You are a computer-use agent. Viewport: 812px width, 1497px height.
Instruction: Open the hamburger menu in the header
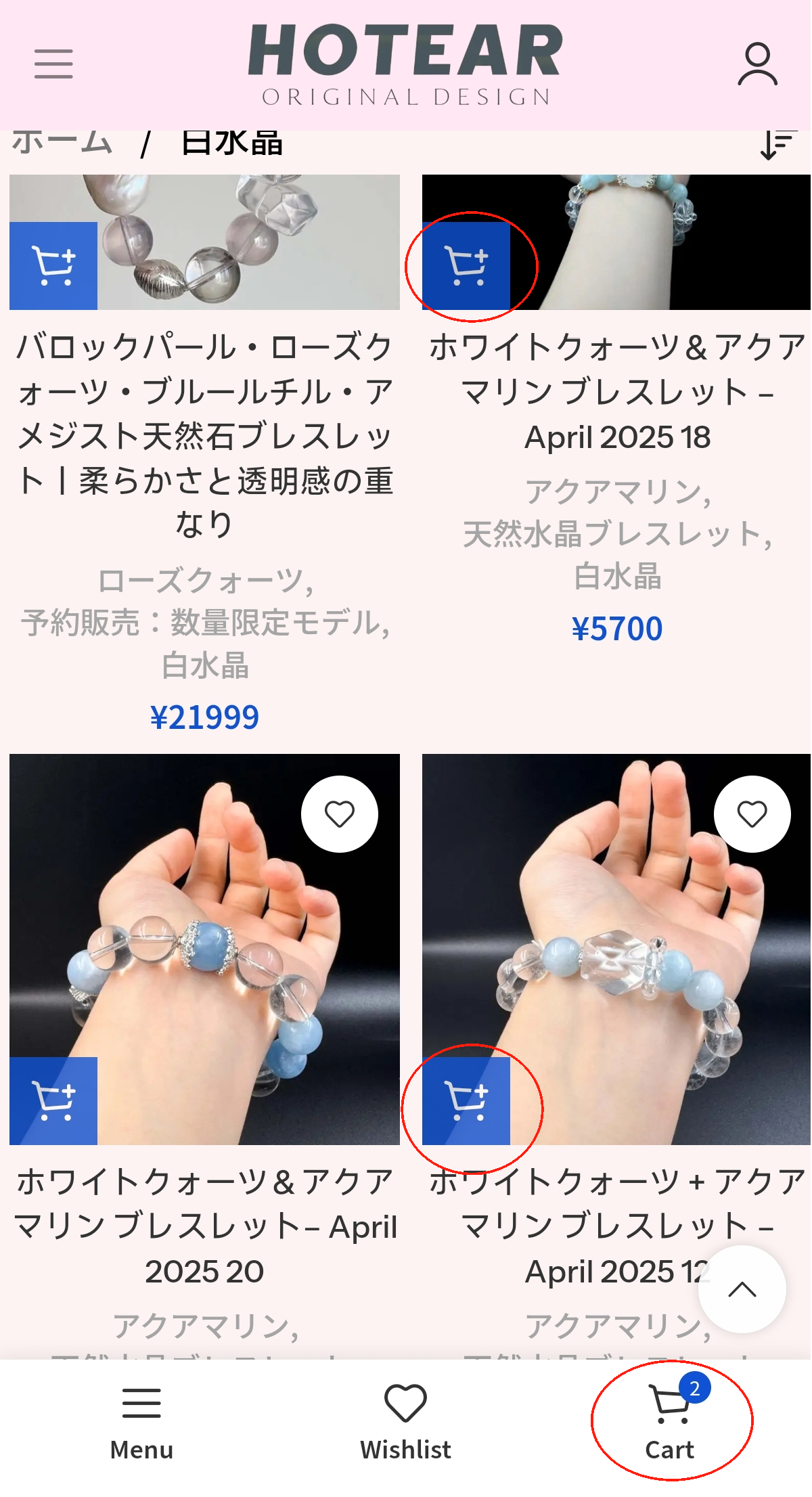53,64
